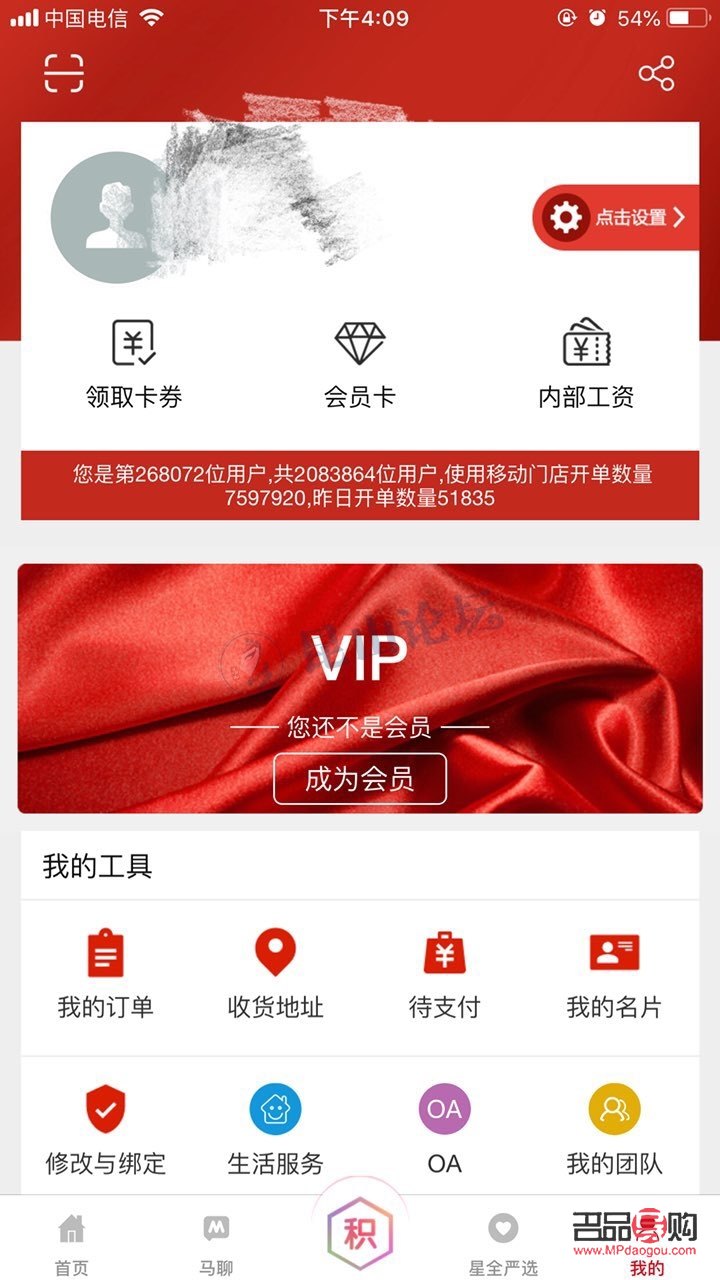This screenshot has height=1280, width=720.
Task: Tap the central 积 points button
Action: click(x=360, y=1233)
